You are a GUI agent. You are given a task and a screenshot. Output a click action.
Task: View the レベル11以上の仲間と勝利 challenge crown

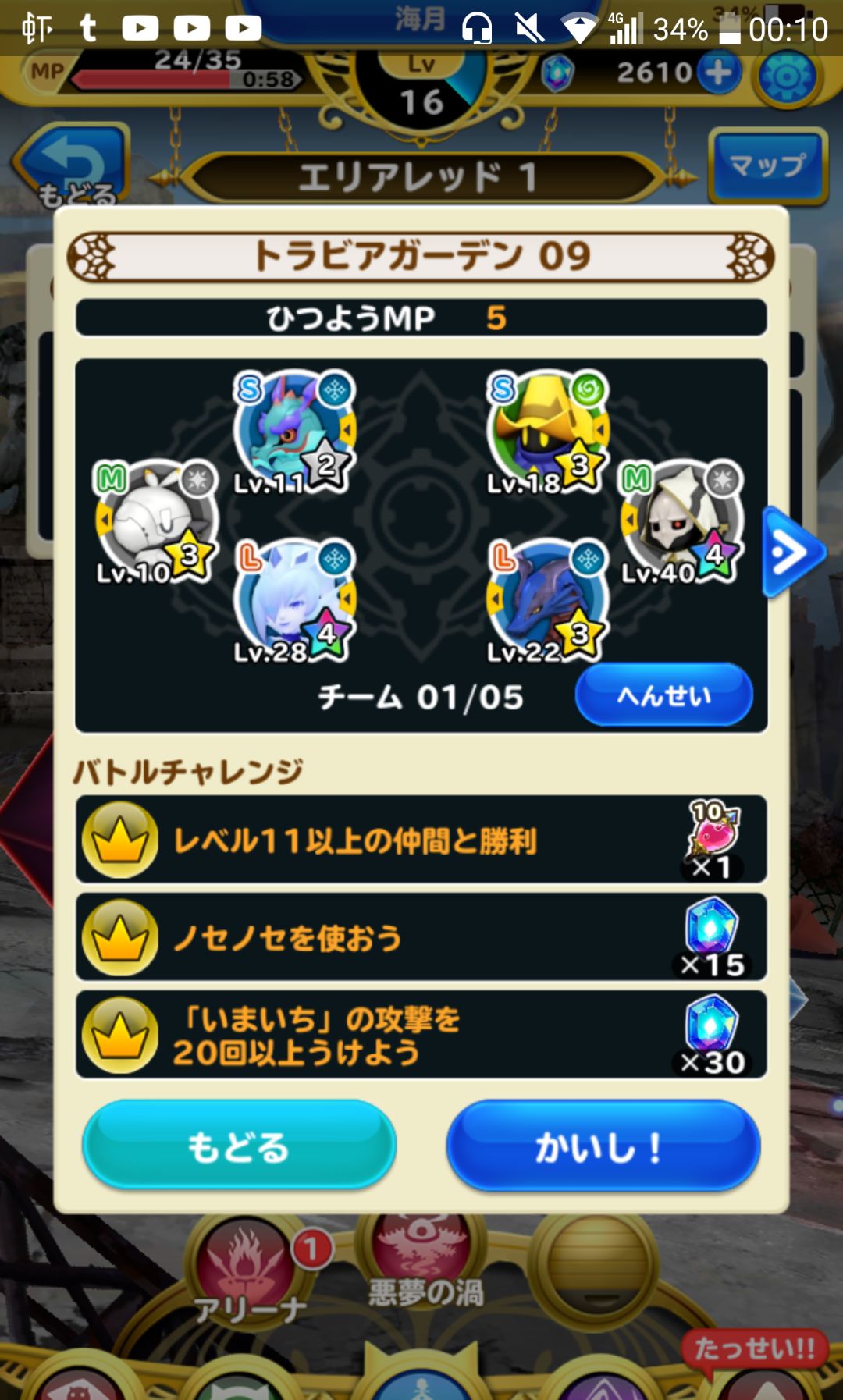[x=119, y=840]
